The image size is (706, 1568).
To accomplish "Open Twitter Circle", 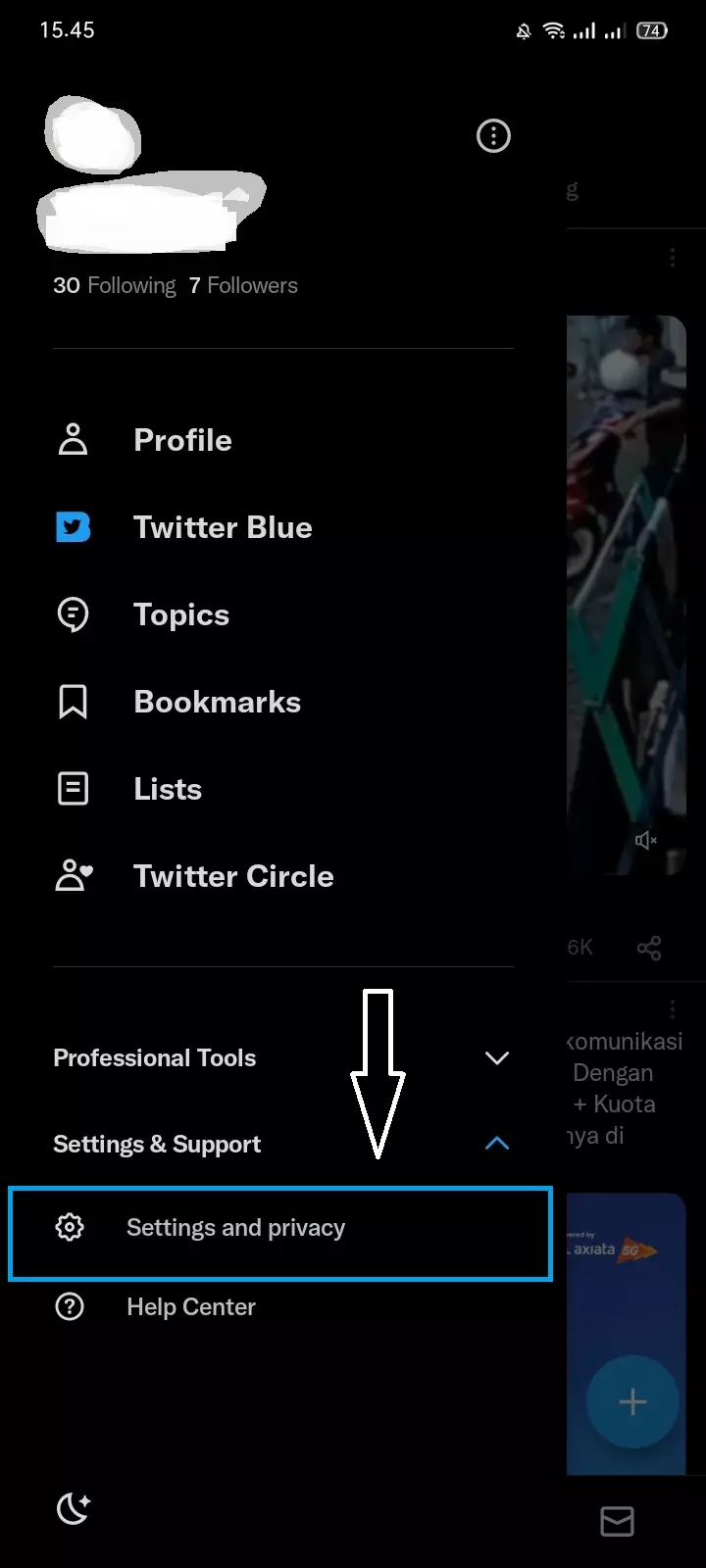I will click(233, 876).
